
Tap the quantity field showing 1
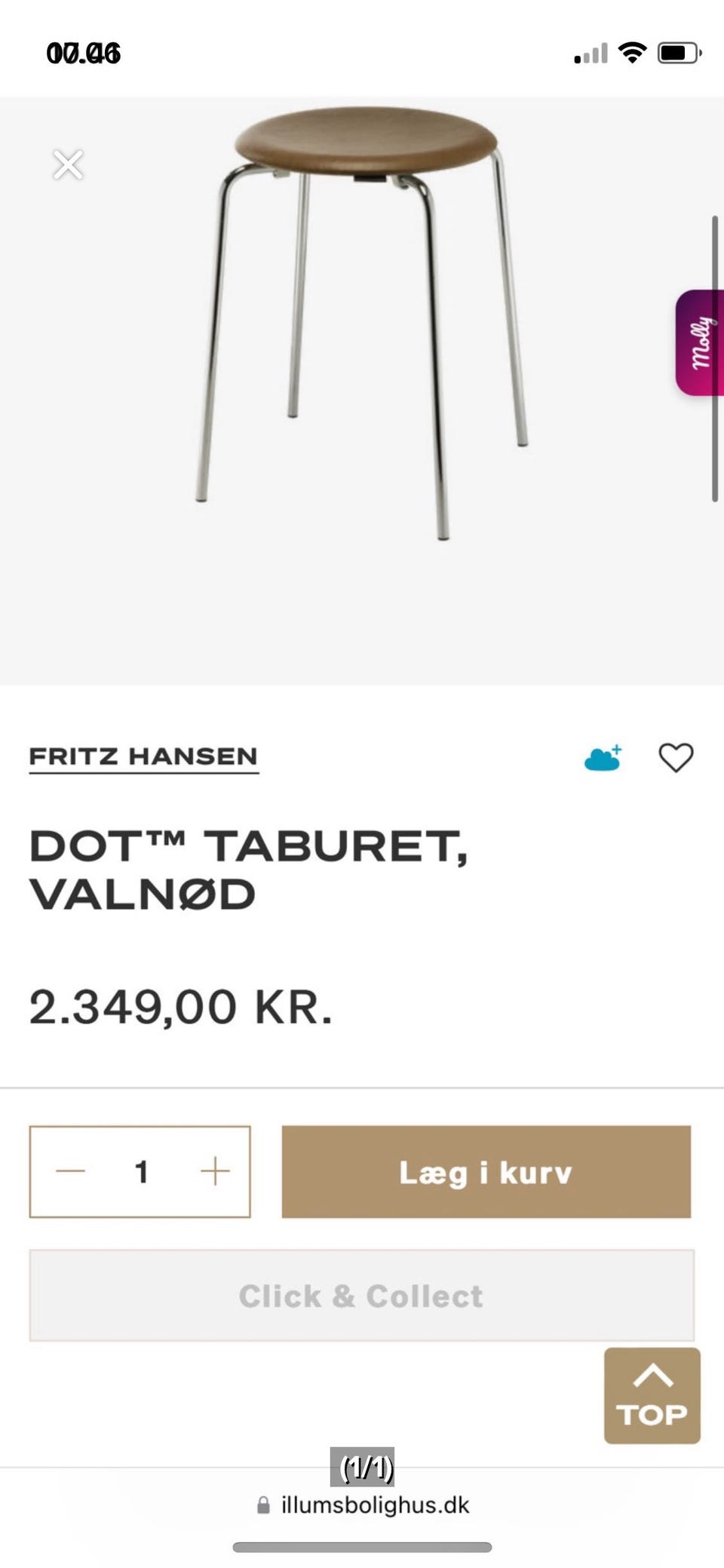click(x=140, y=1171)
